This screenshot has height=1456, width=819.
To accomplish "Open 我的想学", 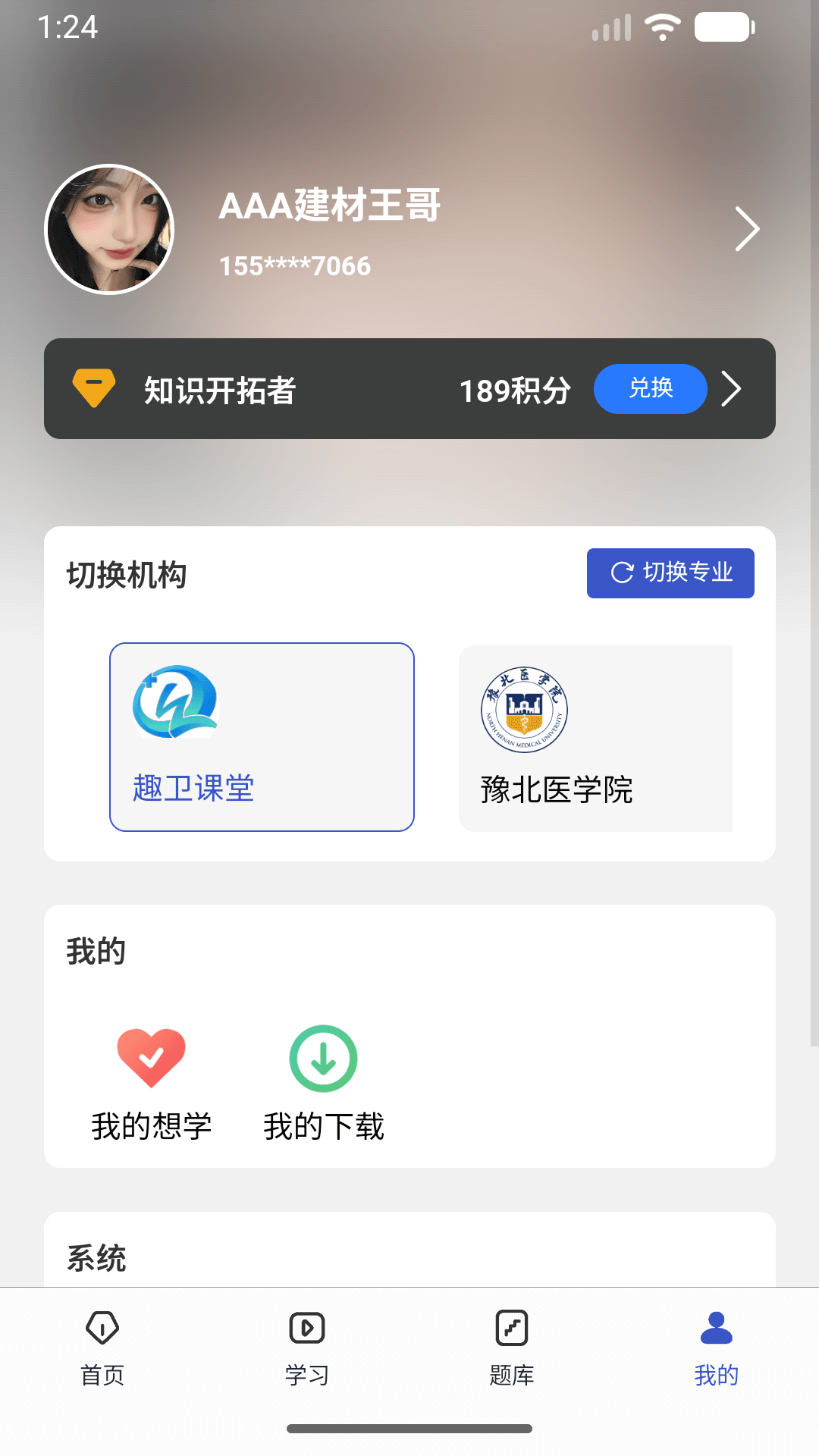I will 151,1084.
